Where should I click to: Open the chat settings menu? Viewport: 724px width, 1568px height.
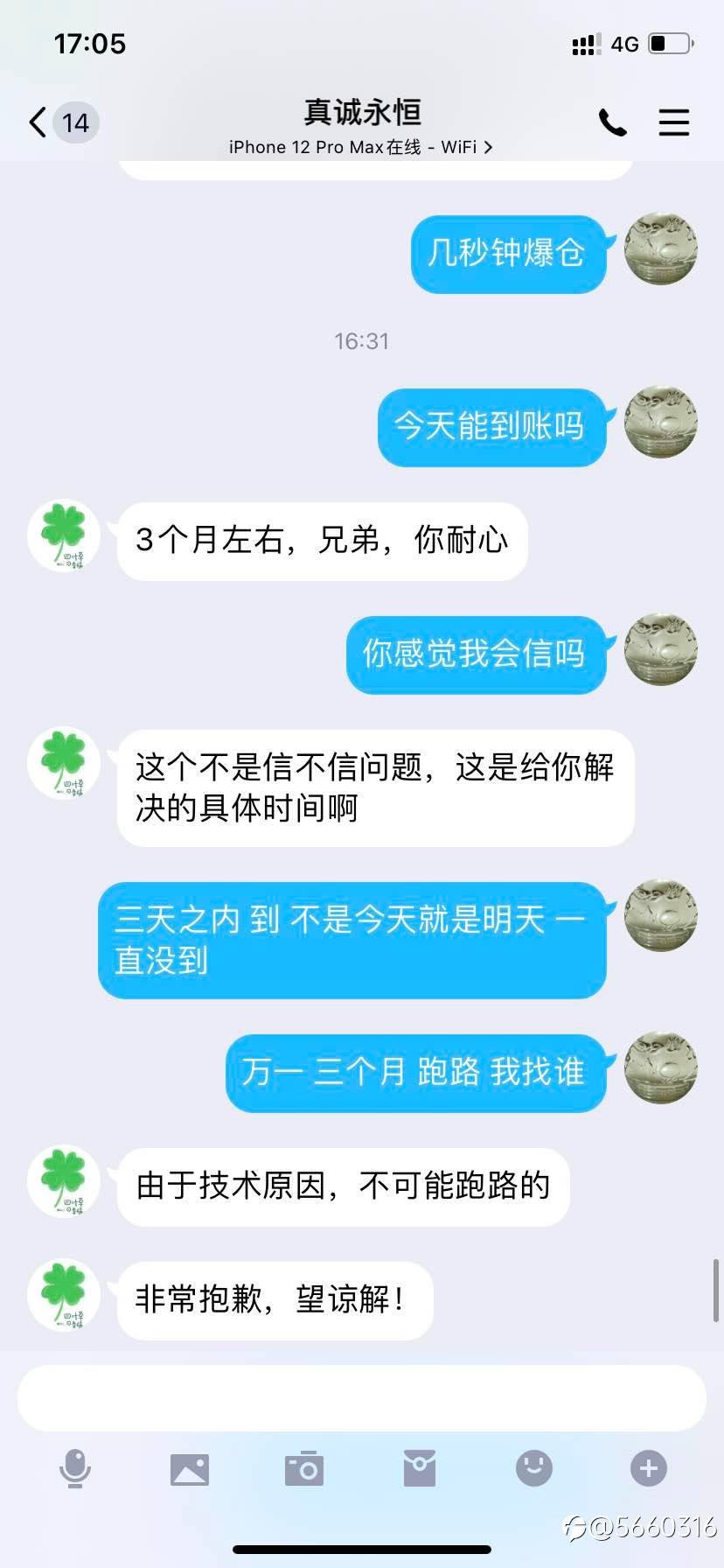pos(673,122)
